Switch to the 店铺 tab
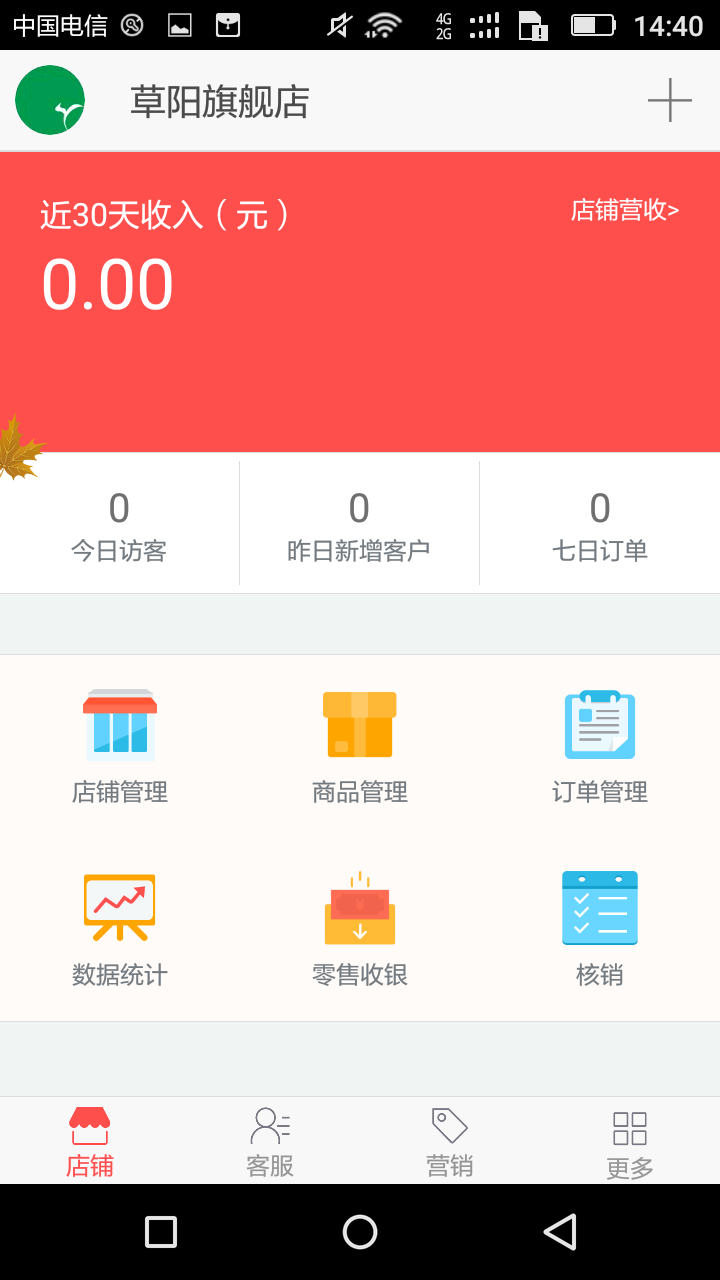Viewport: 720px width, 1280px height. pyautogui.click(x=90, y=1141)
